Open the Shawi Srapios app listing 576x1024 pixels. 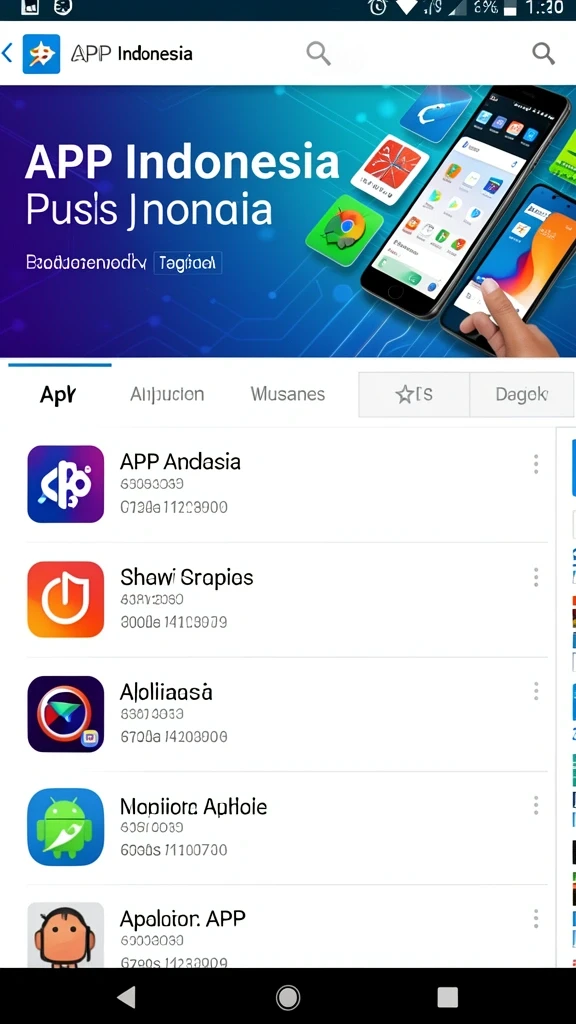coord(287,600)
